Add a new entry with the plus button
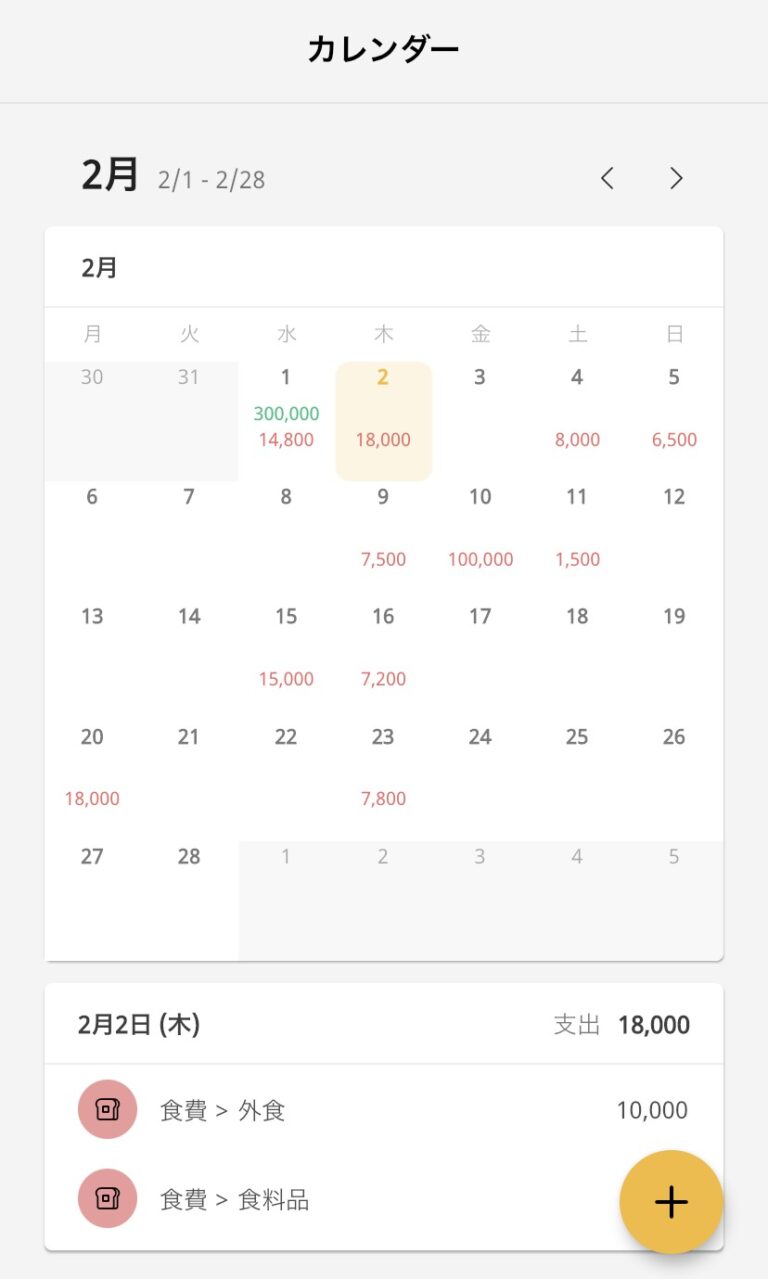 point(671,1201)
